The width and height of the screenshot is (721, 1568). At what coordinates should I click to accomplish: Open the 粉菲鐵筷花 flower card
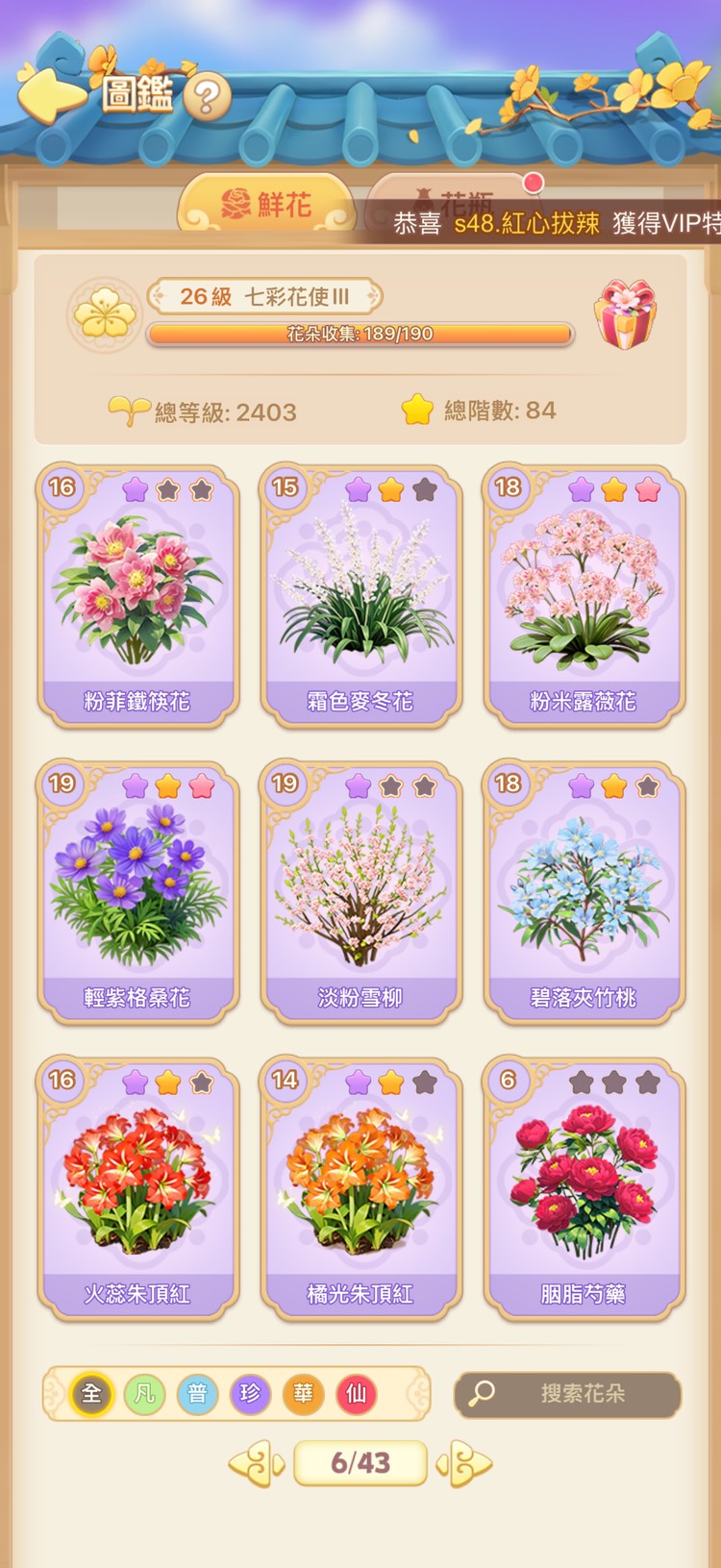tap(137, 596)
